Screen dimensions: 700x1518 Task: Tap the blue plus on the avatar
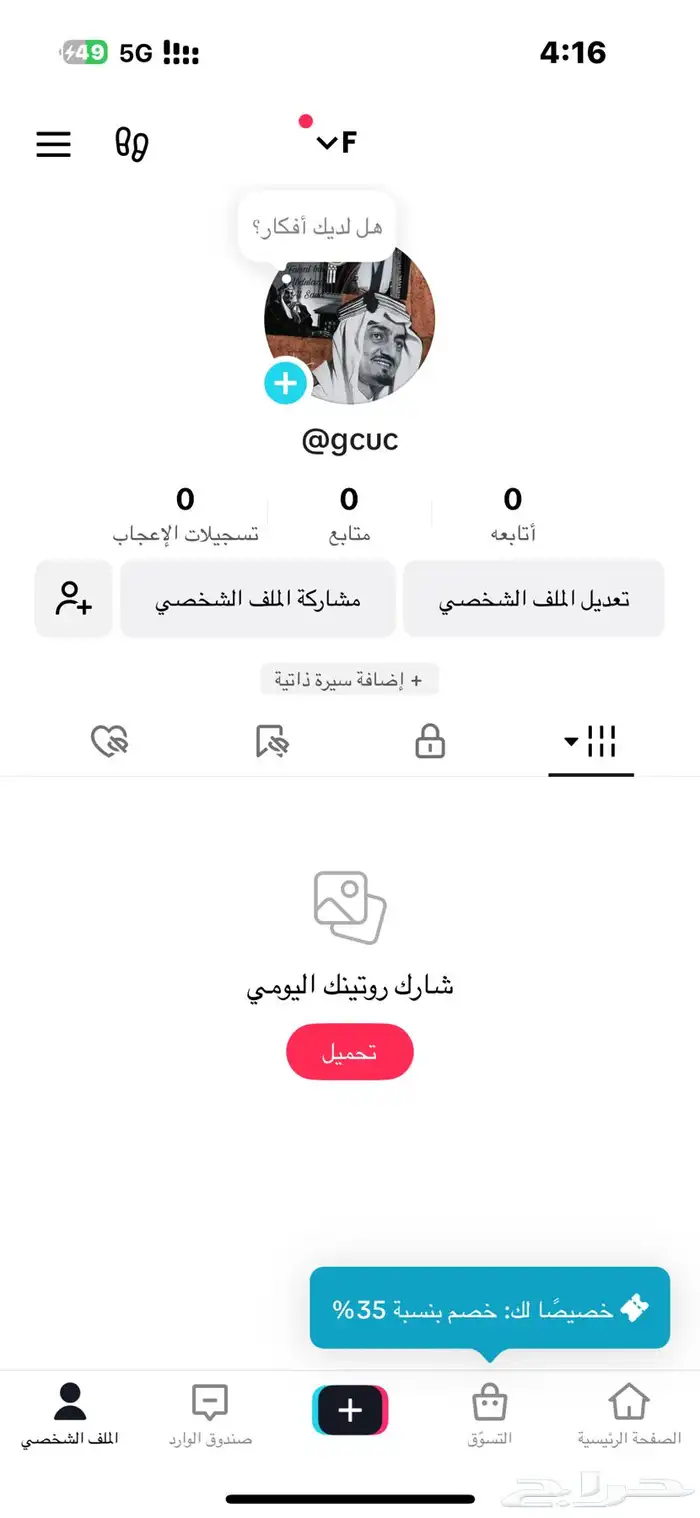click(286, 383)
